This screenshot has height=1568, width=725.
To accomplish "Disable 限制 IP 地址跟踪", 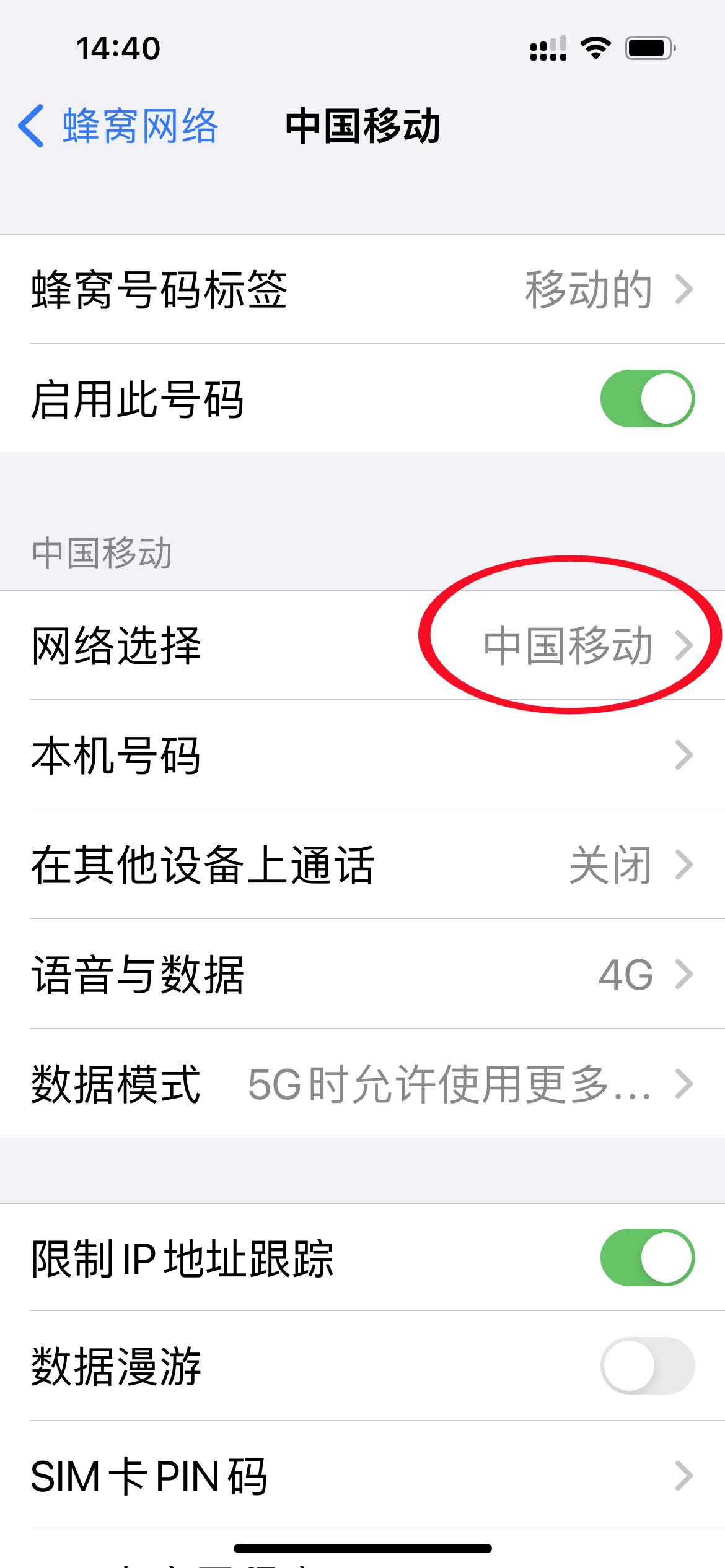I will [647, 1258].
